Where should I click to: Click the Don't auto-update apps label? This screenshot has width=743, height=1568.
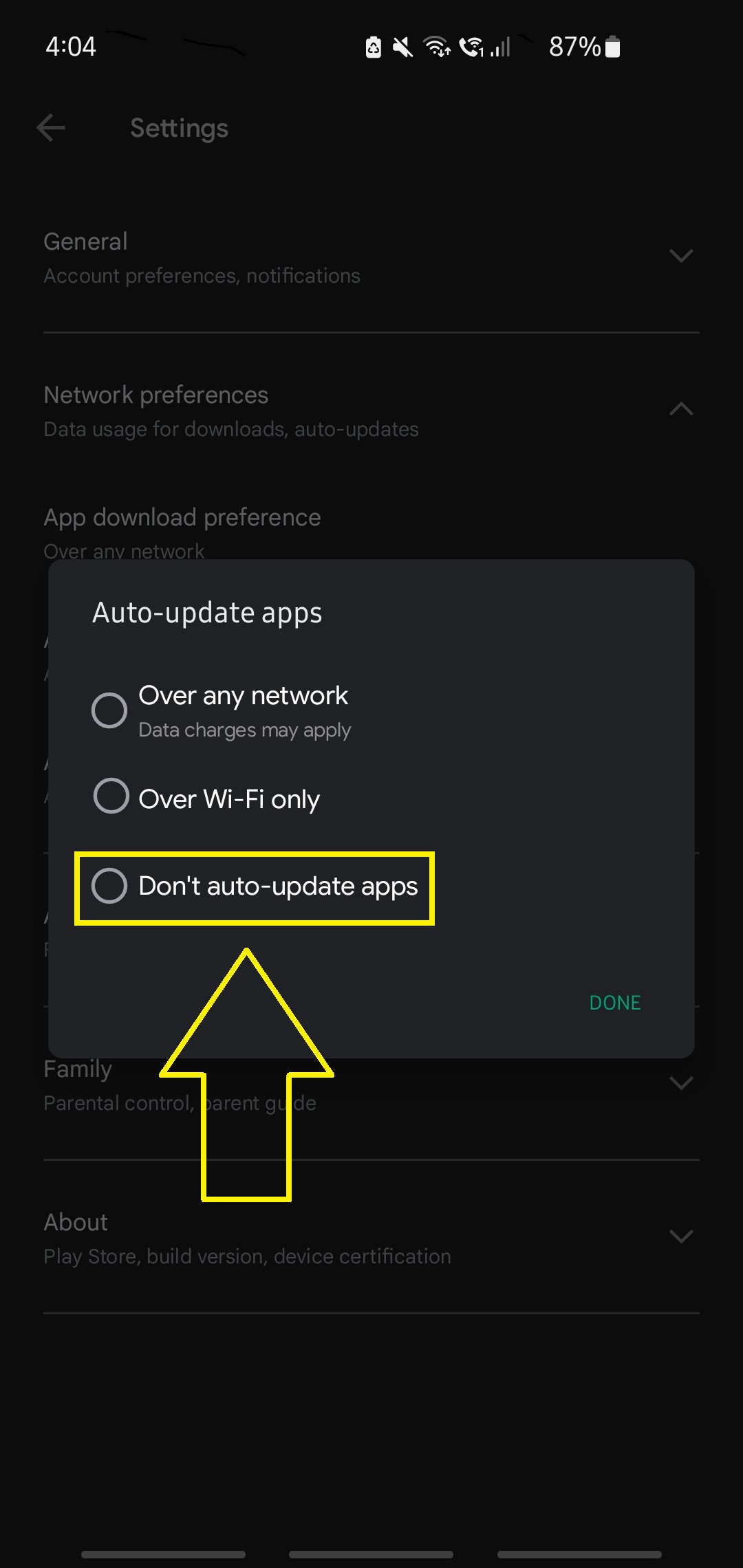278,887
